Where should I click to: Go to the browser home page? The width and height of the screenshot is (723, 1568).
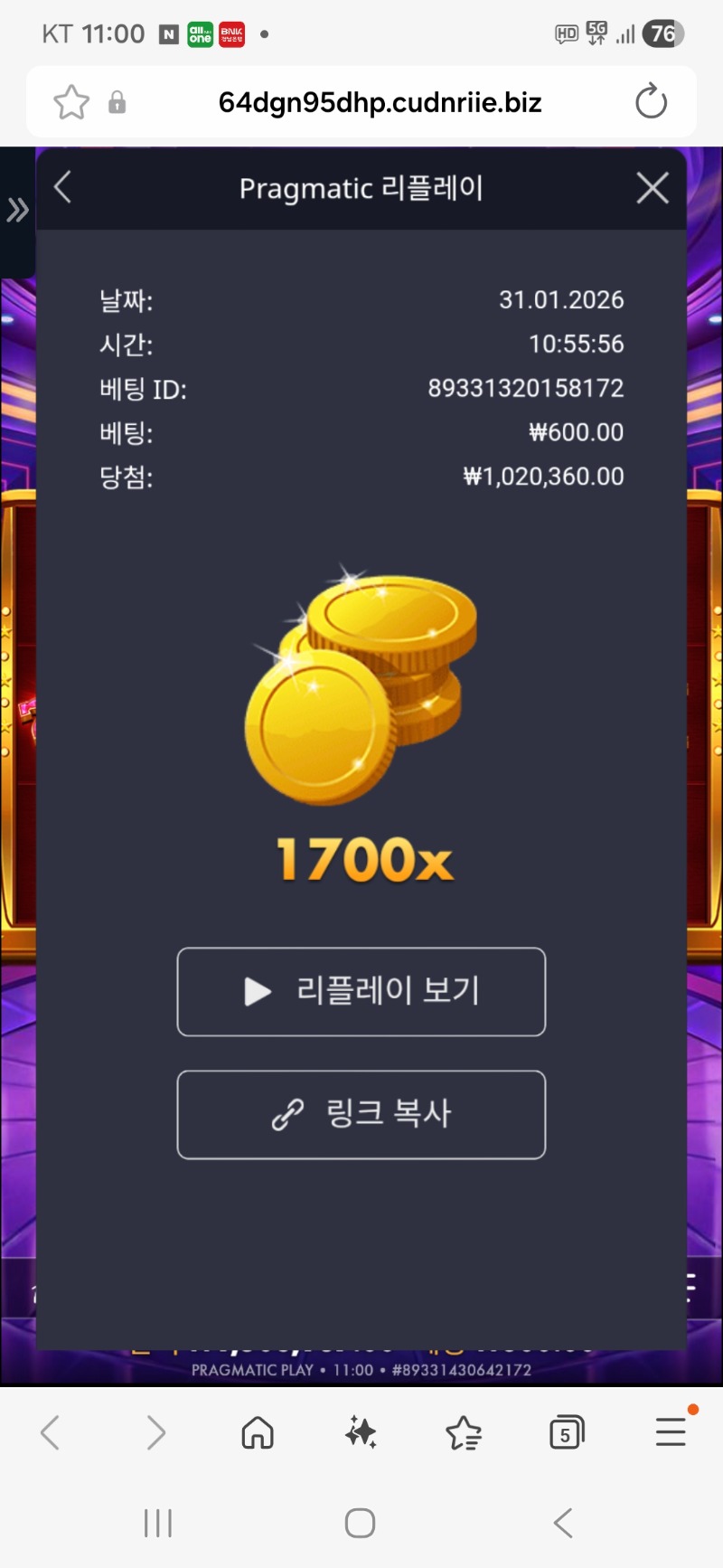[258, 1432]
